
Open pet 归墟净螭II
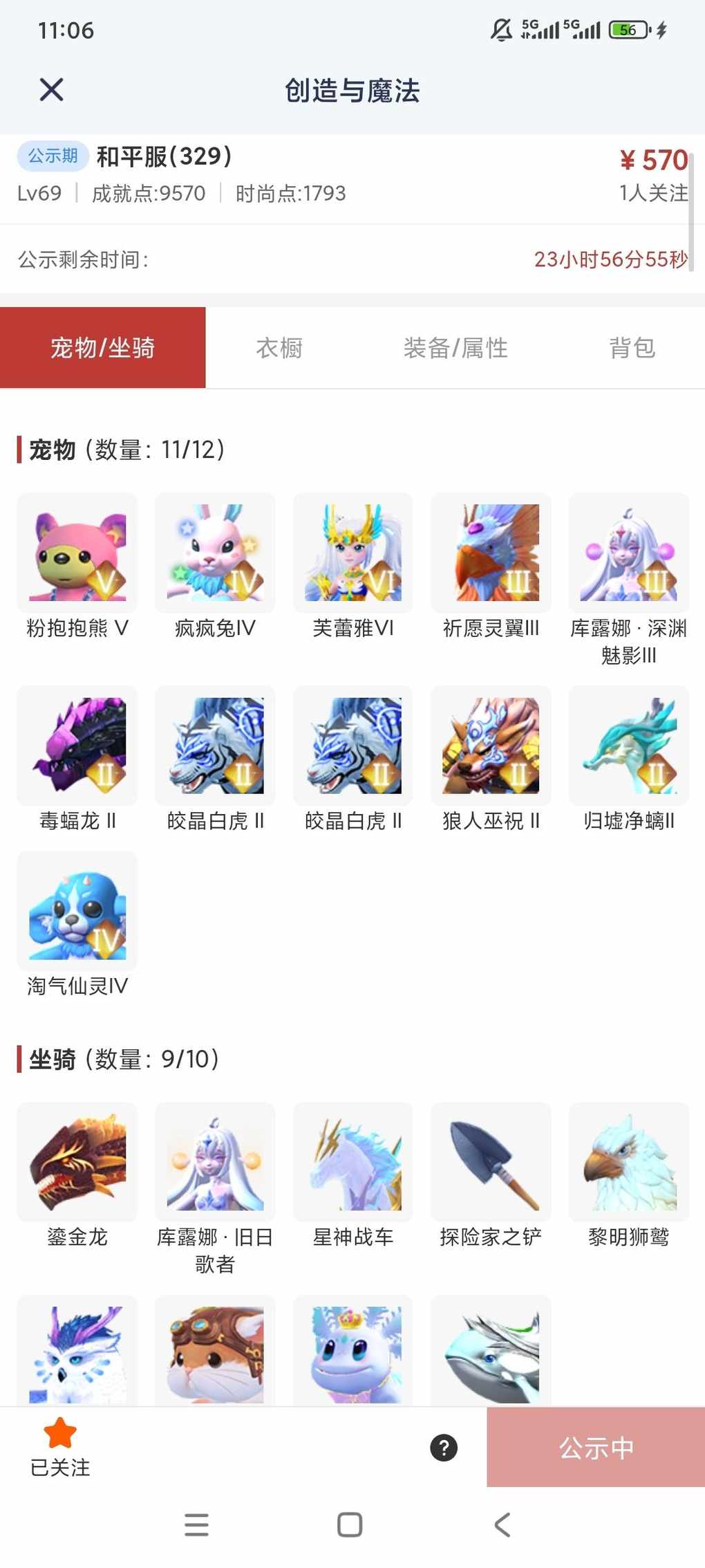628,746
